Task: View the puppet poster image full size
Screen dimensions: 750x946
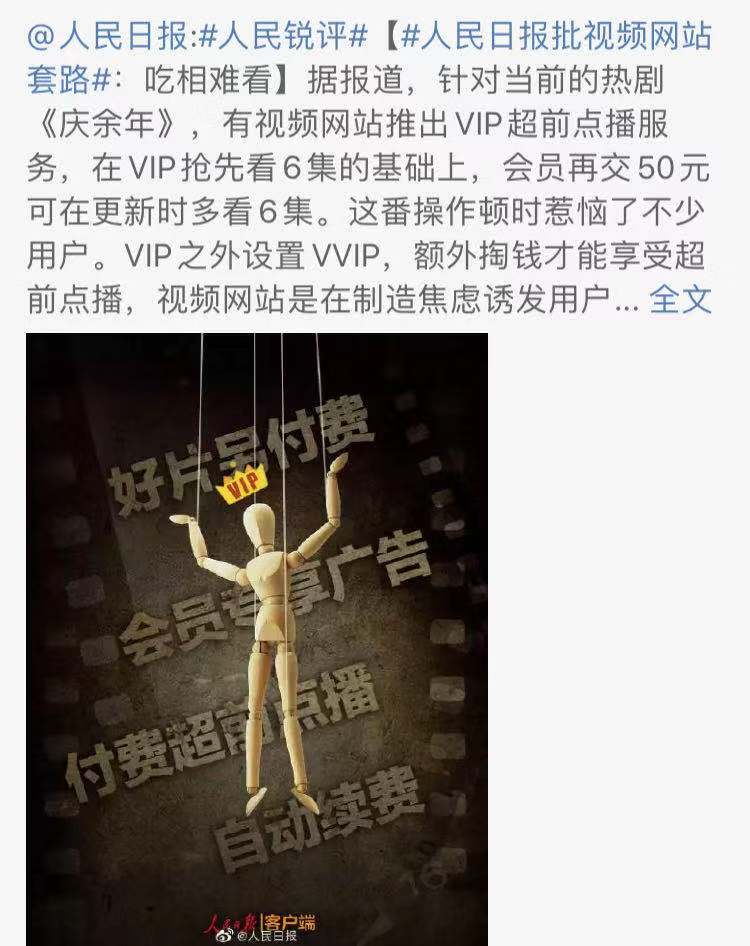Action: [x=257, y=638]
